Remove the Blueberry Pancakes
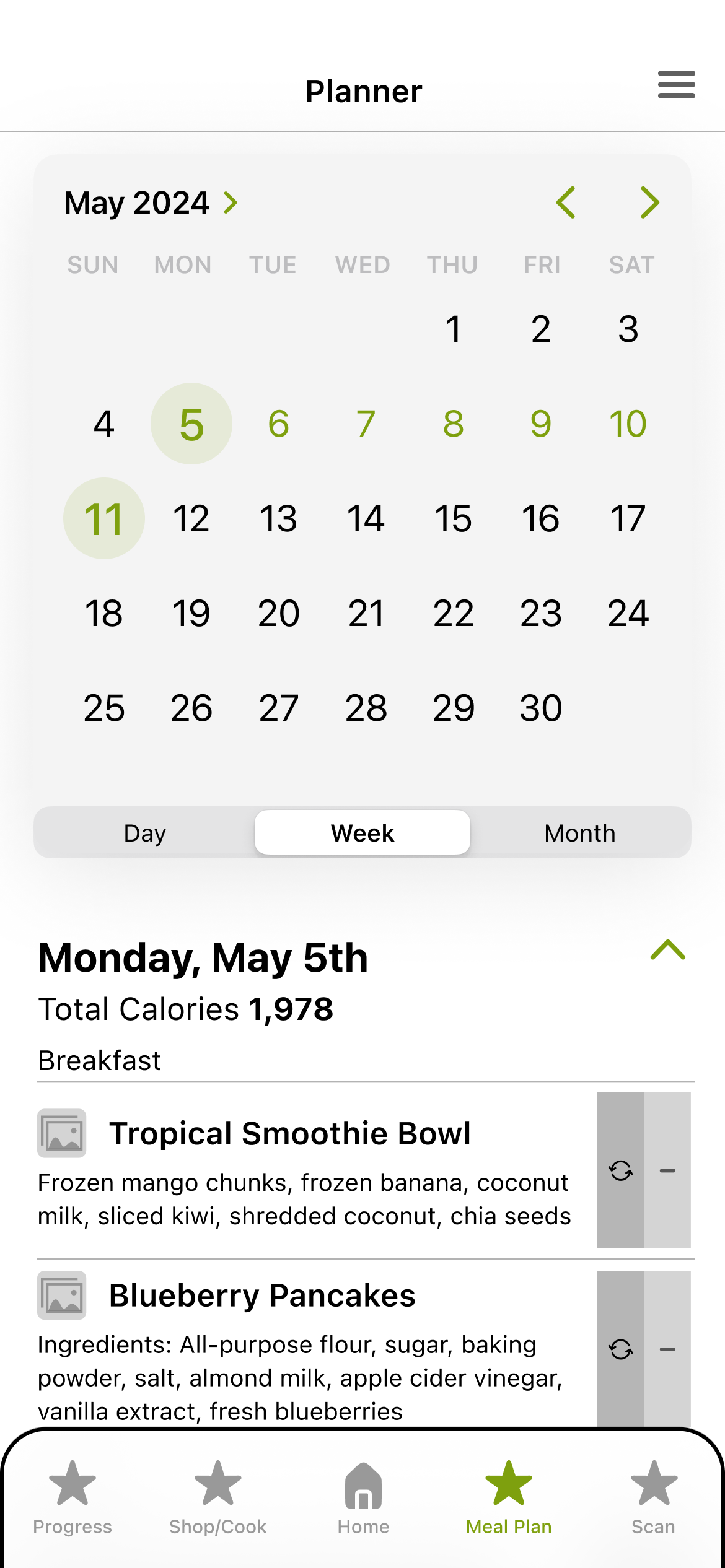The image size is (725, 1568). [x=667, y=1349]
